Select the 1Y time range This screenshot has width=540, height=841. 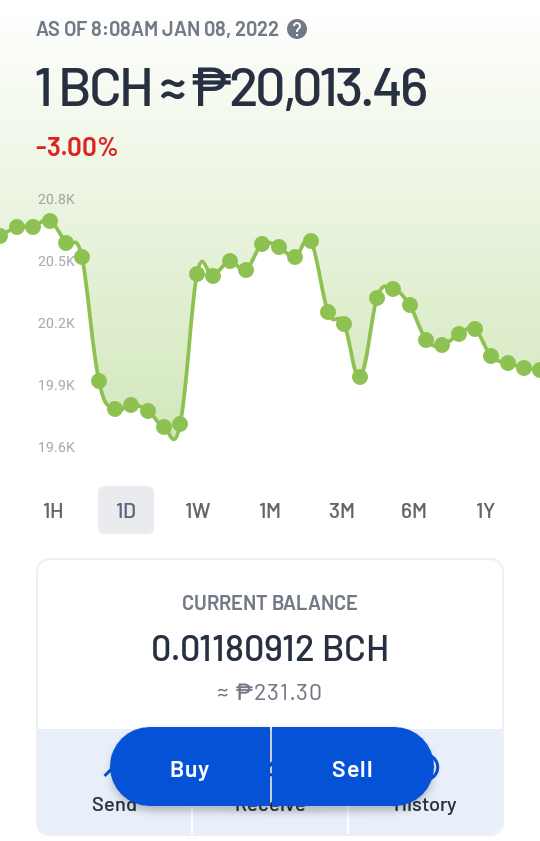485,511
